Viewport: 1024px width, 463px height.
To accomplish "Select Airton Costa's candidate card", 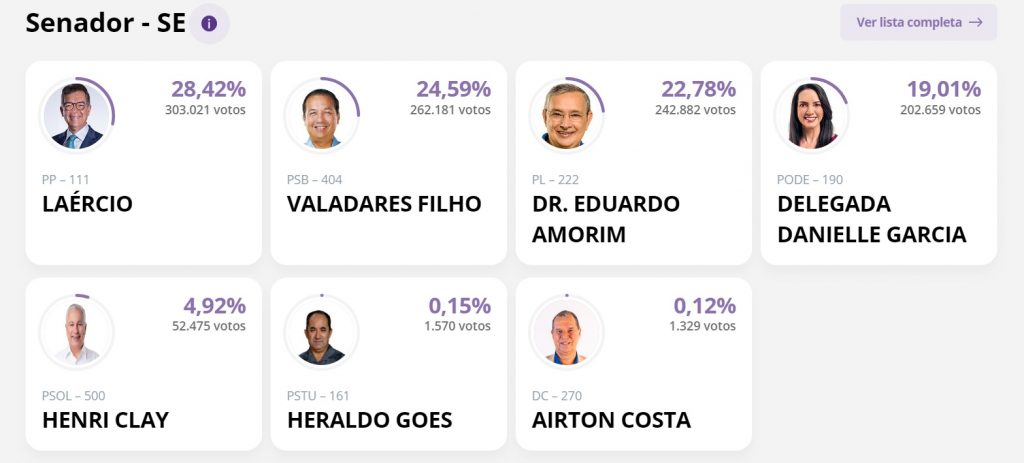I will (x=633, y=364).
